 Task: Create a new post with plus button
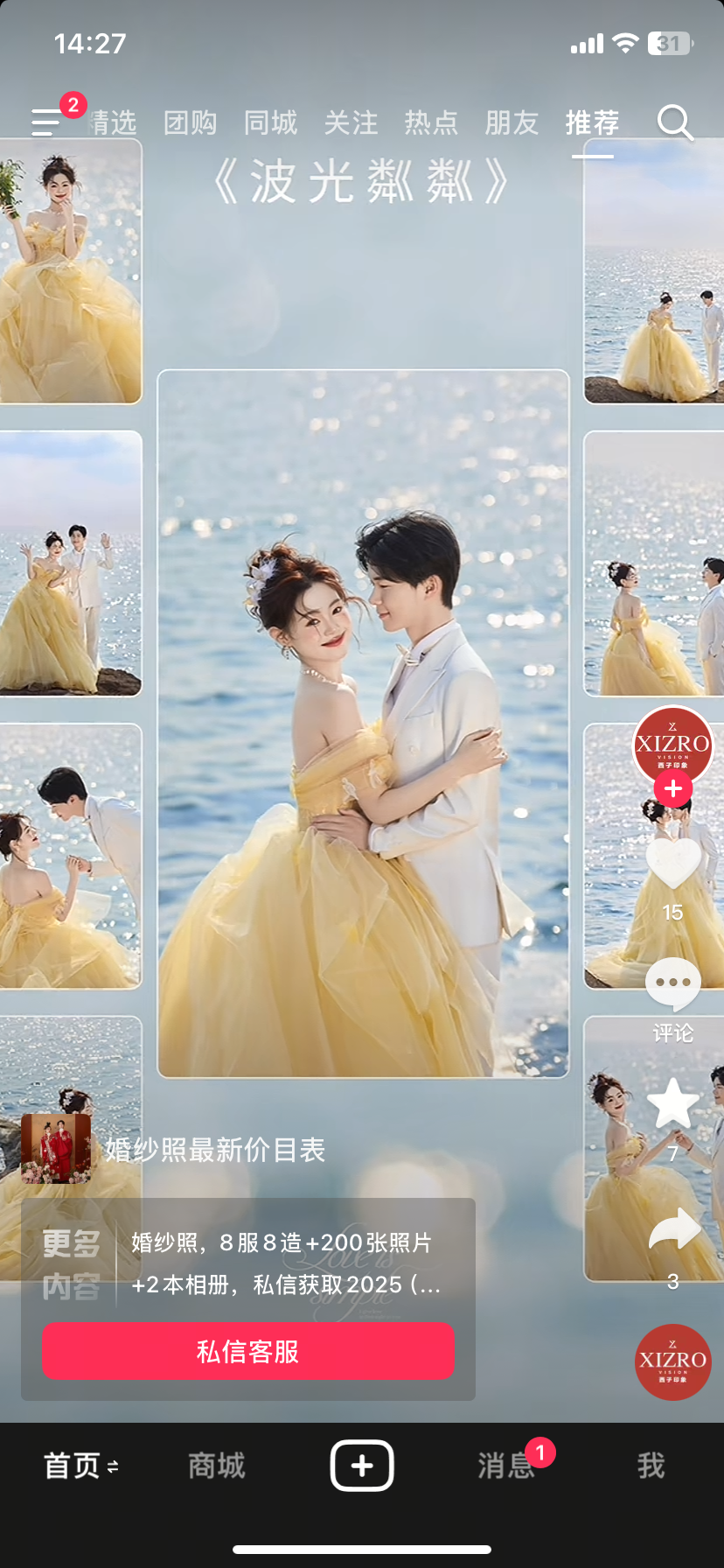coord(362,1465)
